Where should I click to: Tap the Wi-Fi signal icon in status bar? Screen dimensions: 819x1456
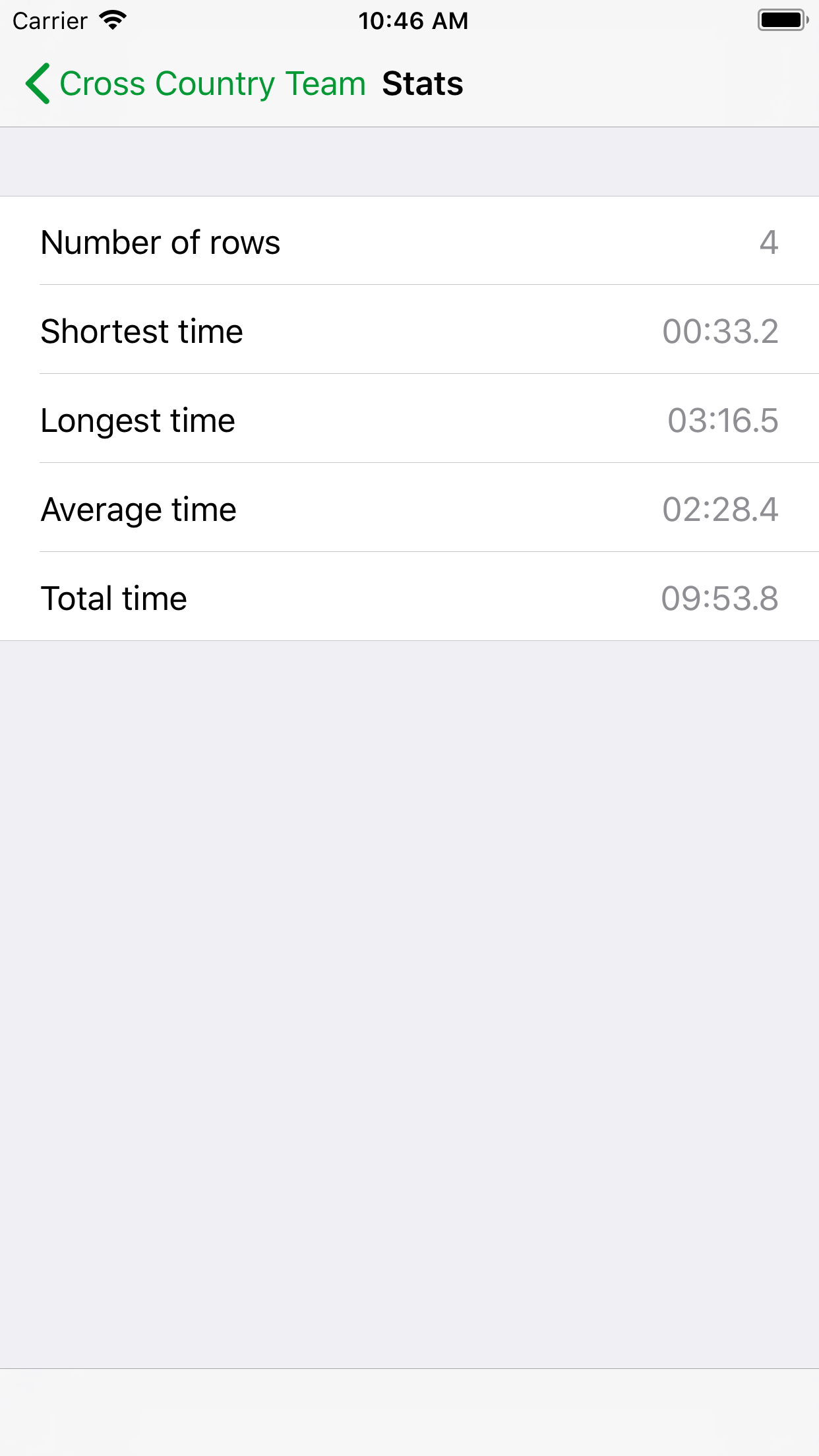[111, 20]
